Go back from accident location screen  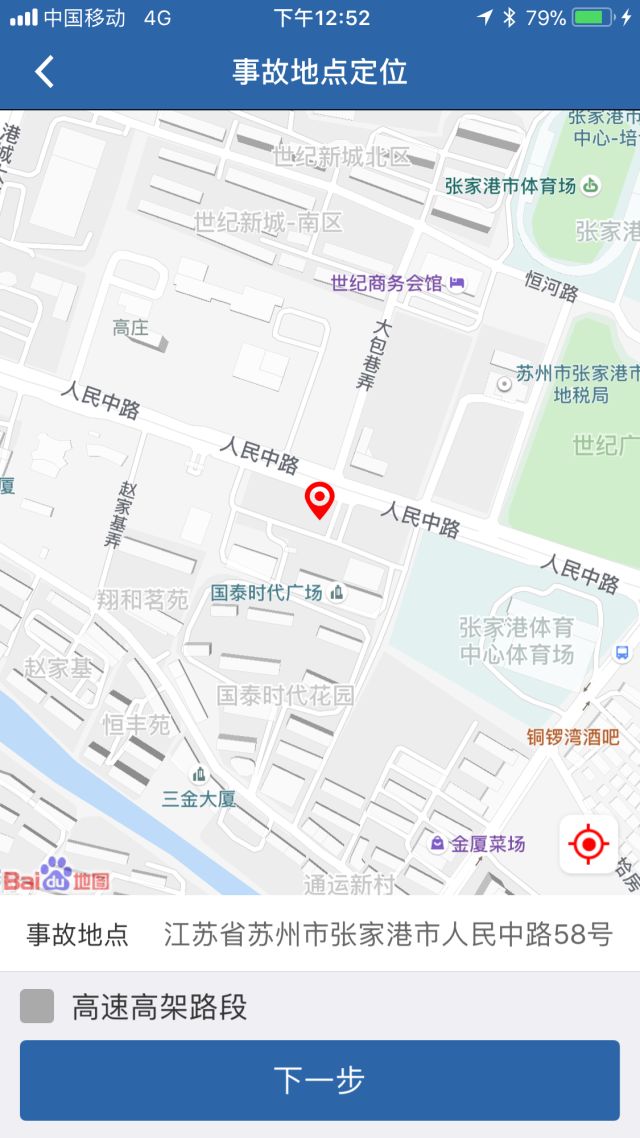click(44, 72)
